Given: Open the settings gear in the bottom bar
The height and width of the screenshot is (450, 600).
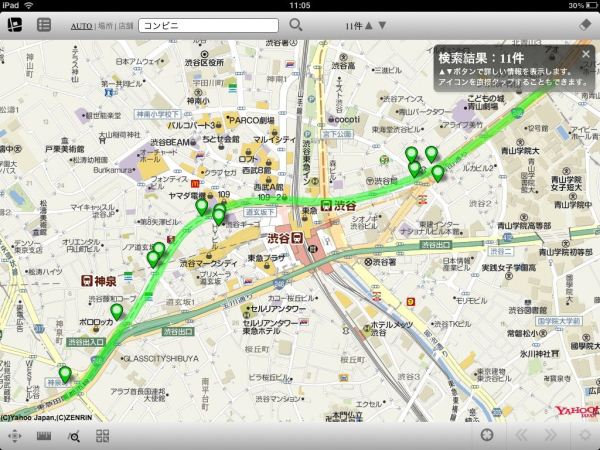Looking at the screenshot, I should (585, 436).
